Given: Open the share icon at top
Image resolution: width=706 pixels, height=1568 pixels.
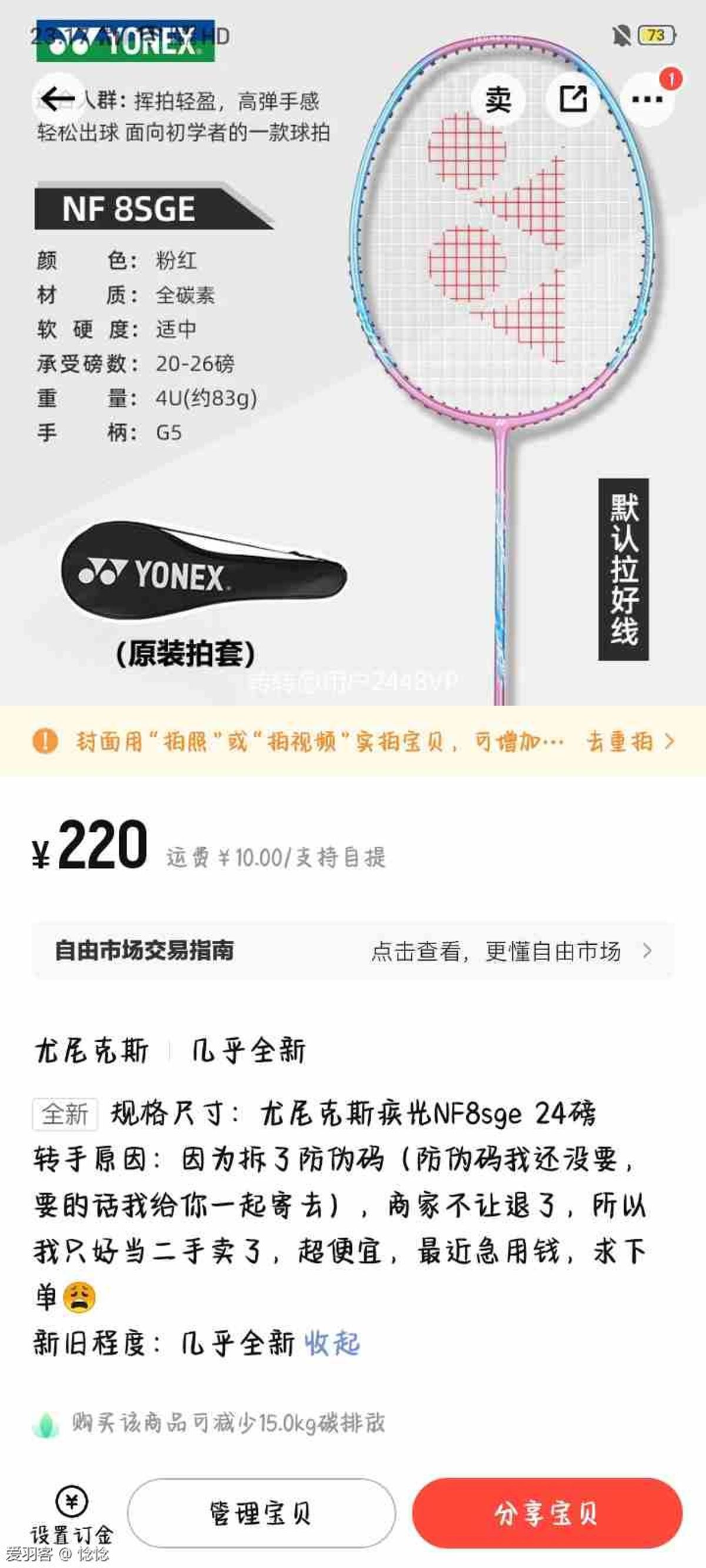Looking at the screenshot, I should (x=572, y=99).
